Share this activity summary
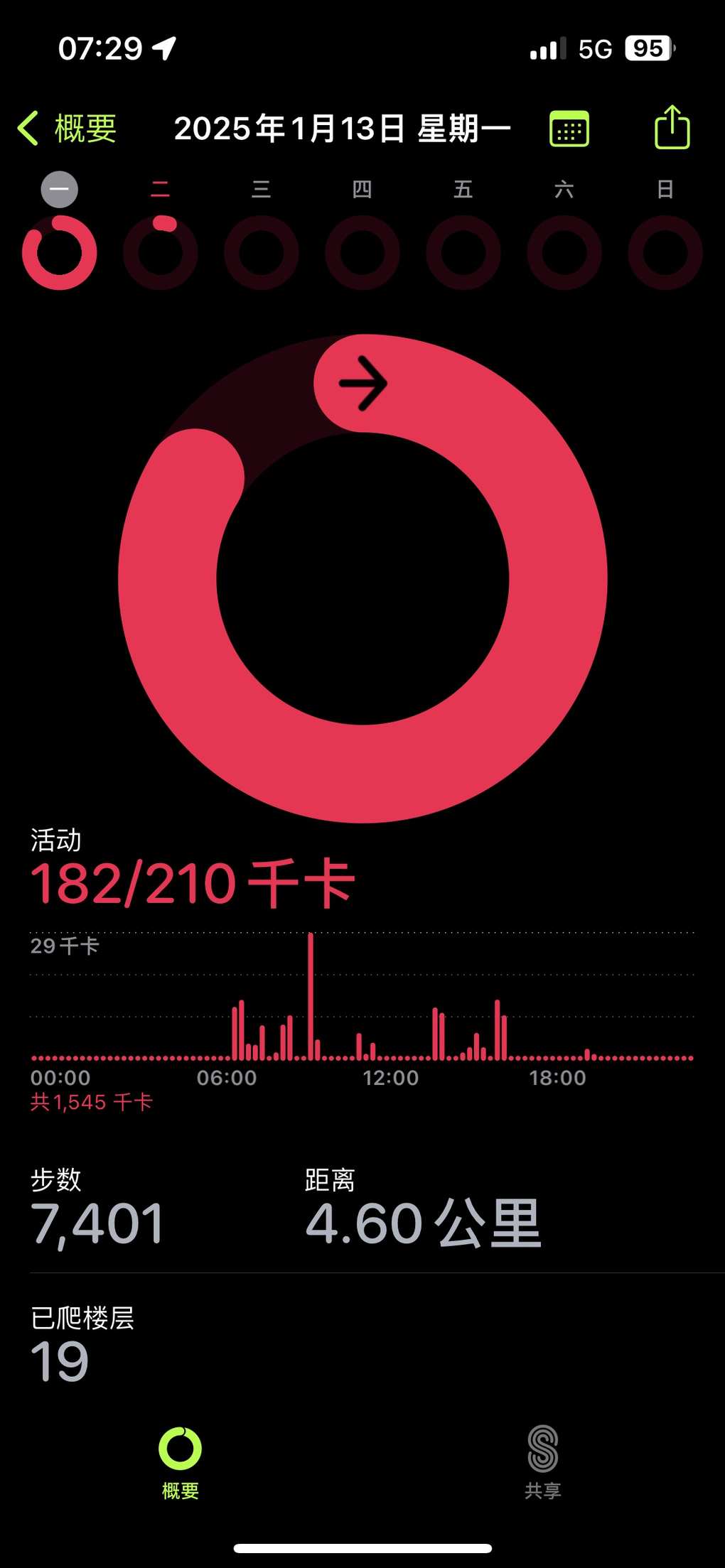 click(672, 127)
